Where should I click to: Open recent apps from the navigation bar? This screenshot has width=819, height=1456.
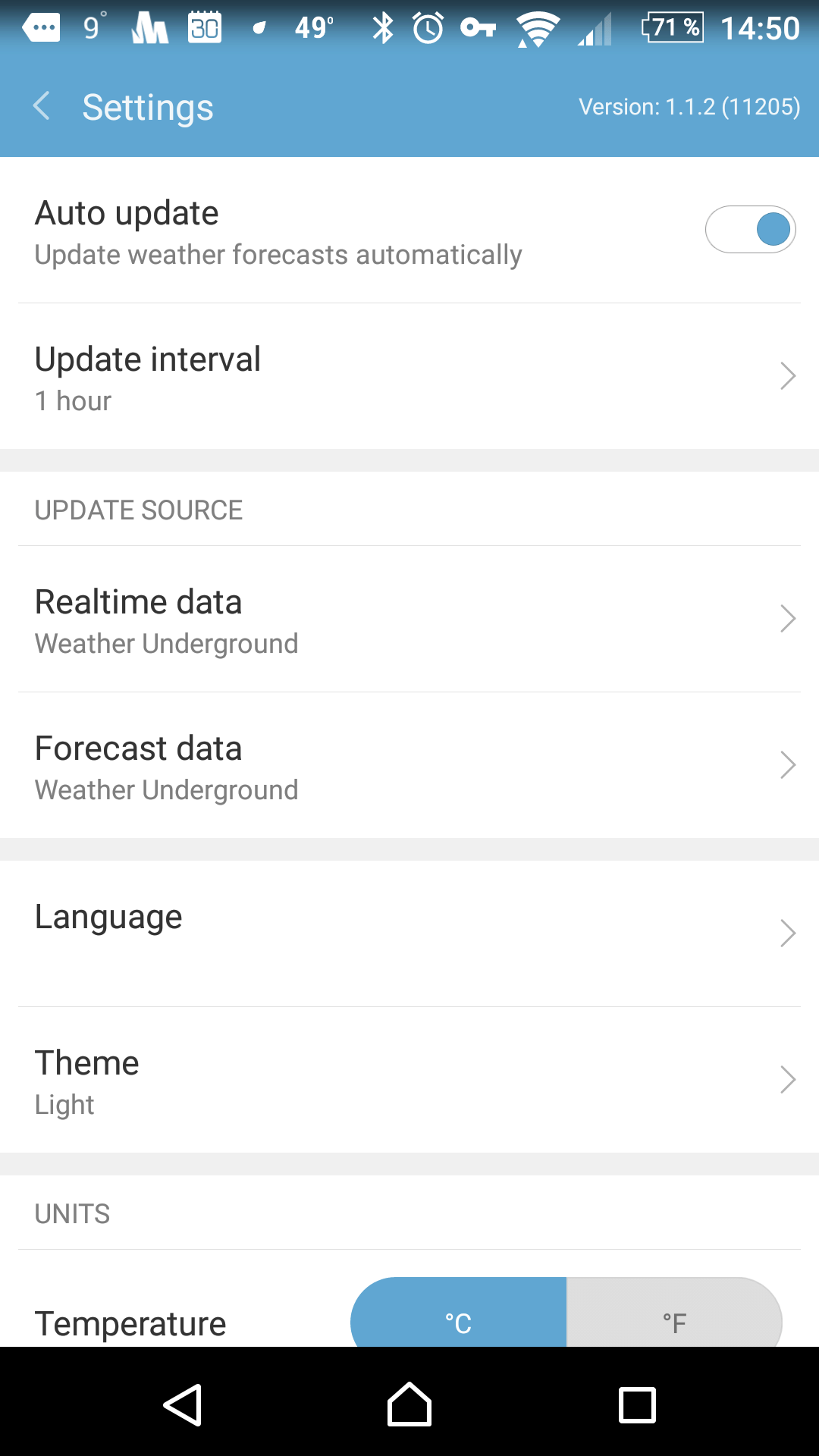[637, 1405]
